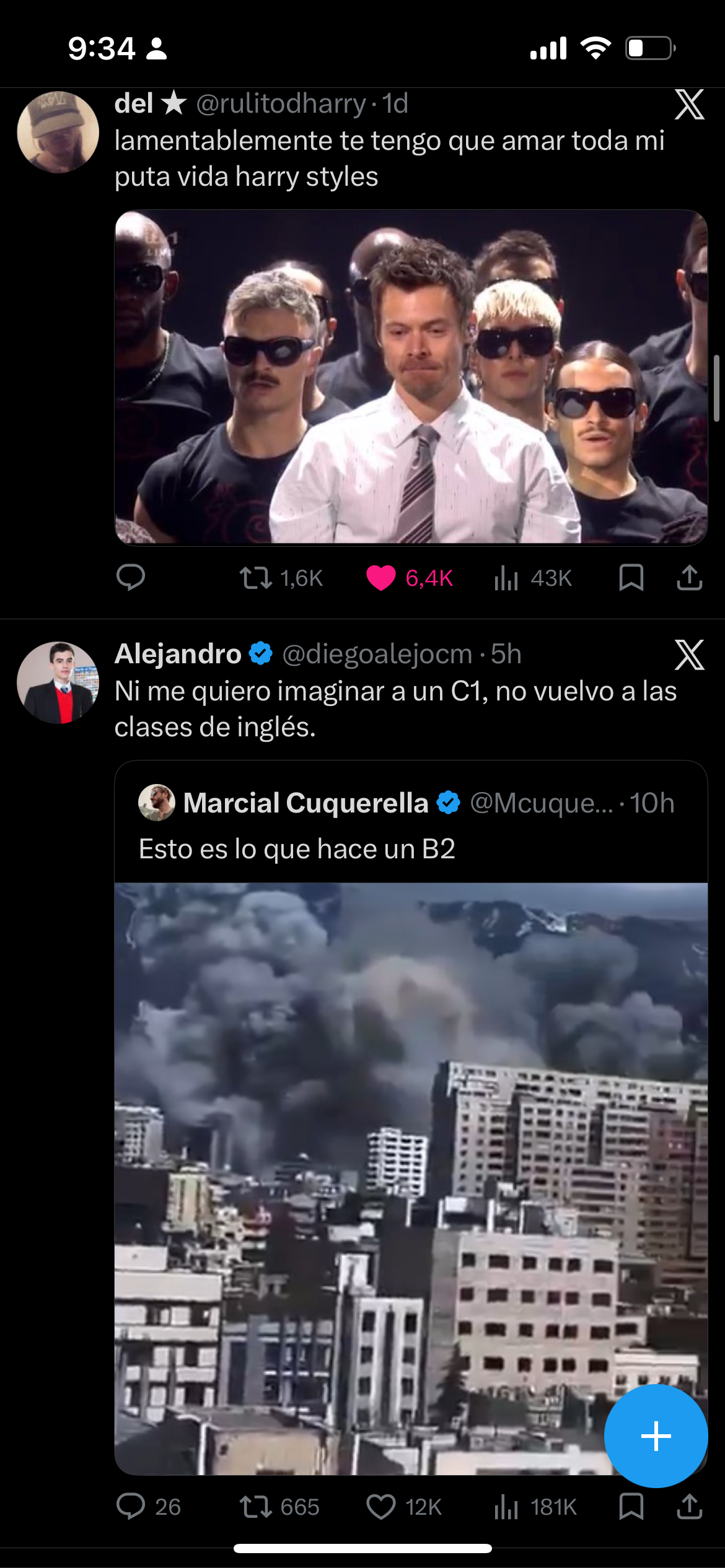The image size is (725, 1568).
Task: Unlike del's Harry Styles post
Action: (x=381, y=578)
